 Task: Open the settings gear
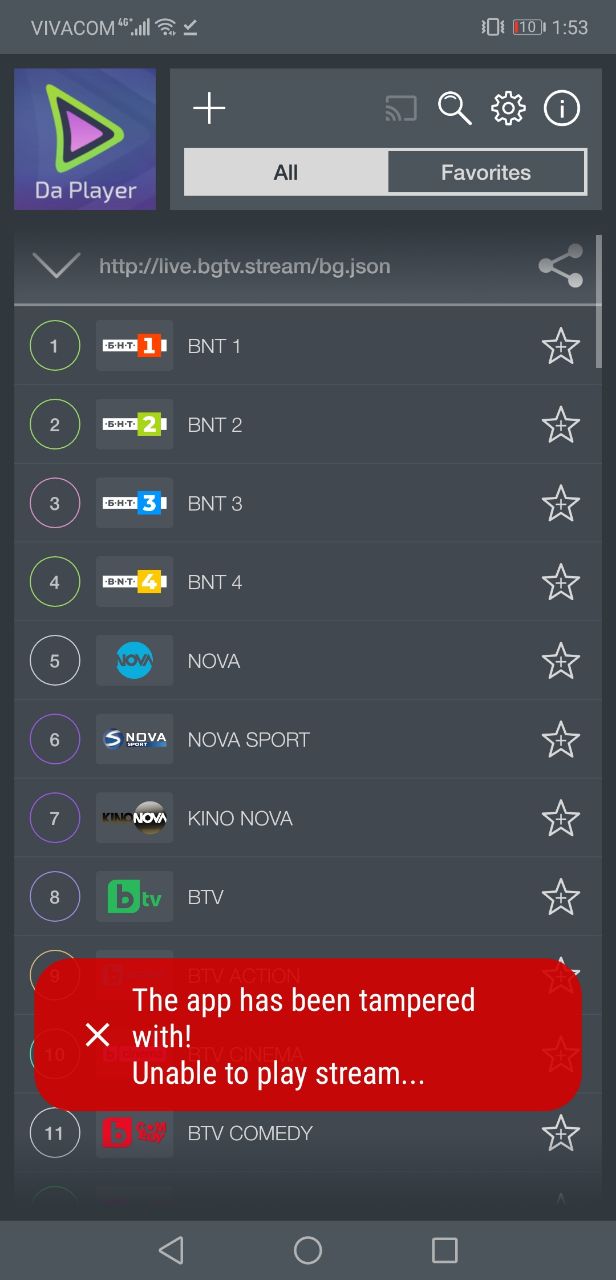[x=508, y=108]
